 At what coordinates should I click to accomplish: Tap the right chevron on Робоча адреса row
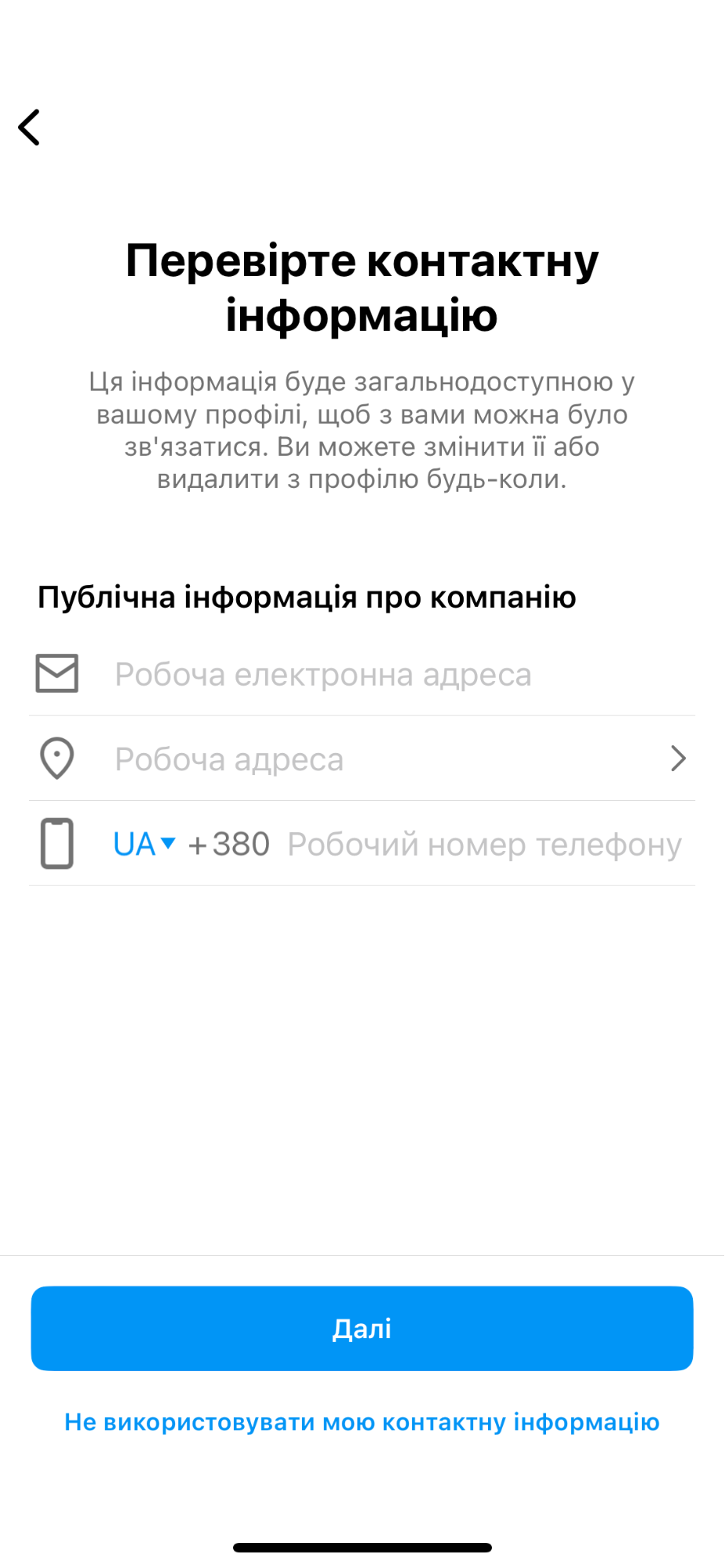[x=678, y=759]
